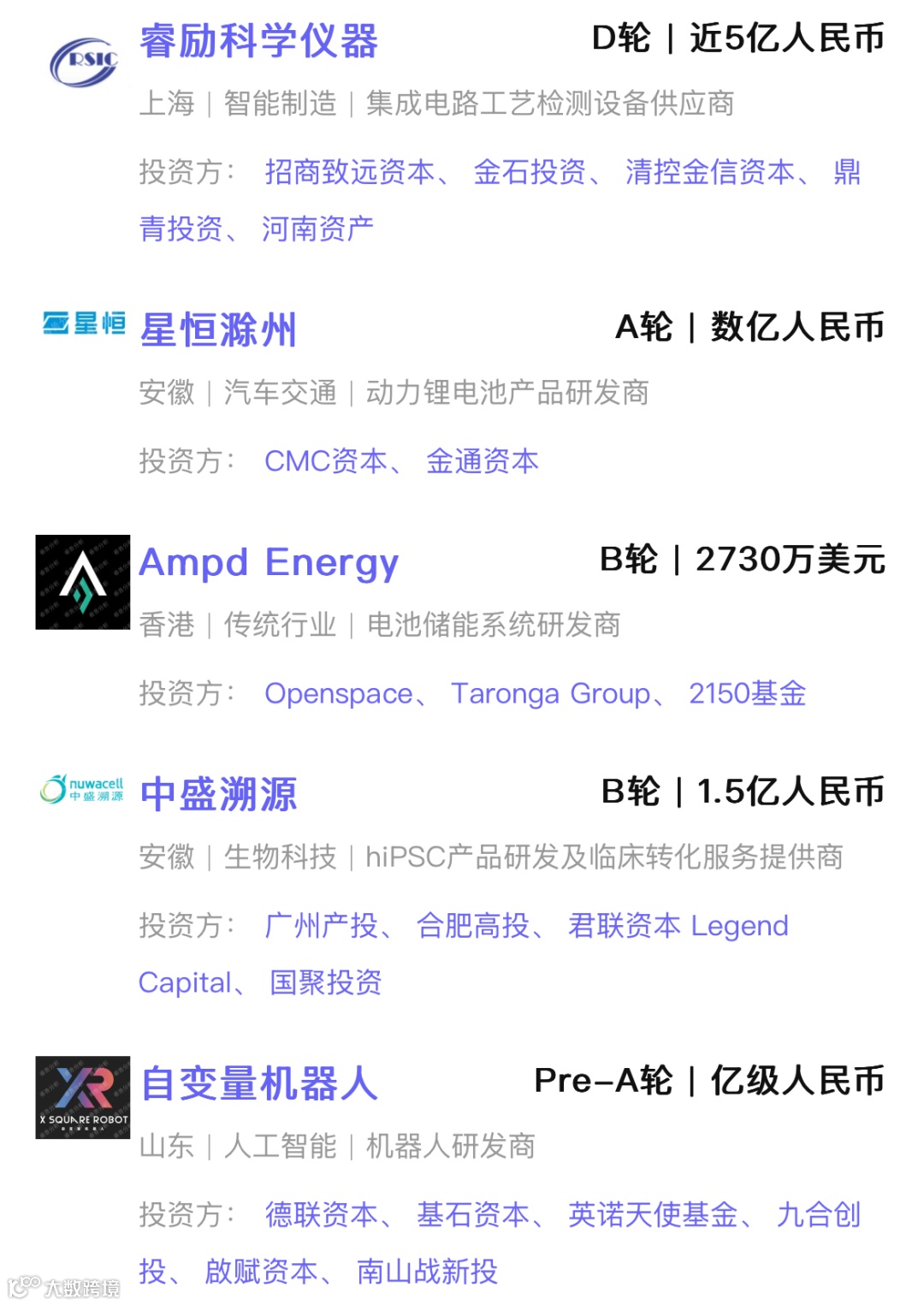Screen dimensions: 924x1305
Task: View investor 金石投资
Action: 530,172
